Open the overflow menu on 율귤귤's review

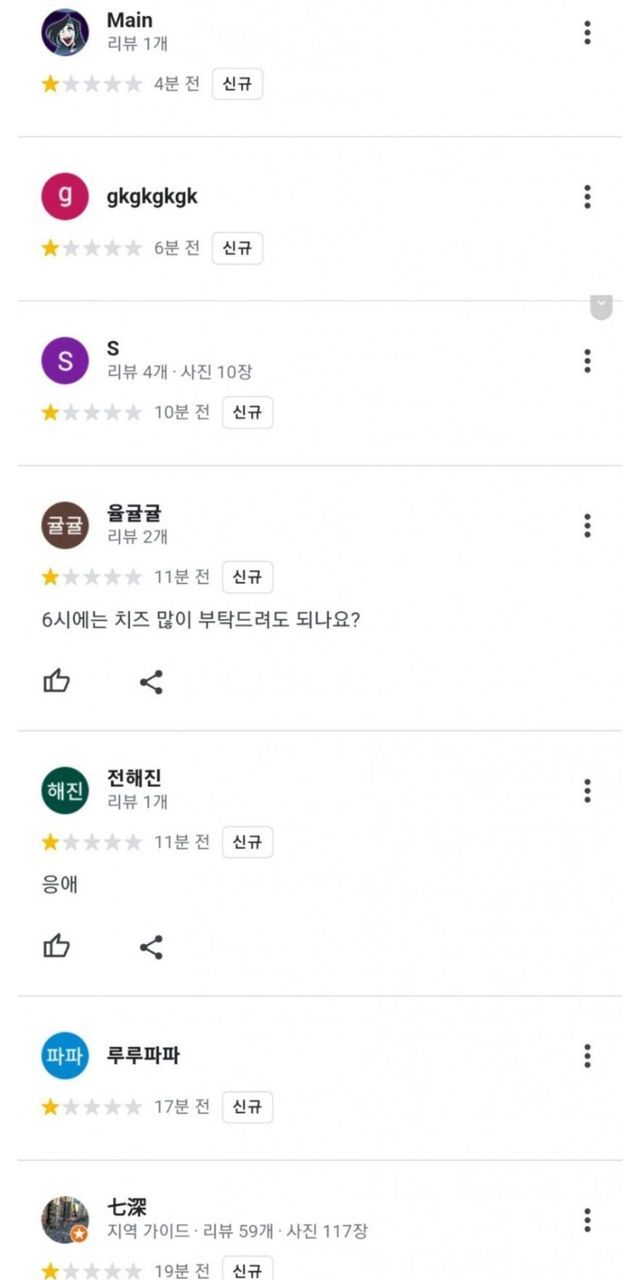[x=587, y=525]
